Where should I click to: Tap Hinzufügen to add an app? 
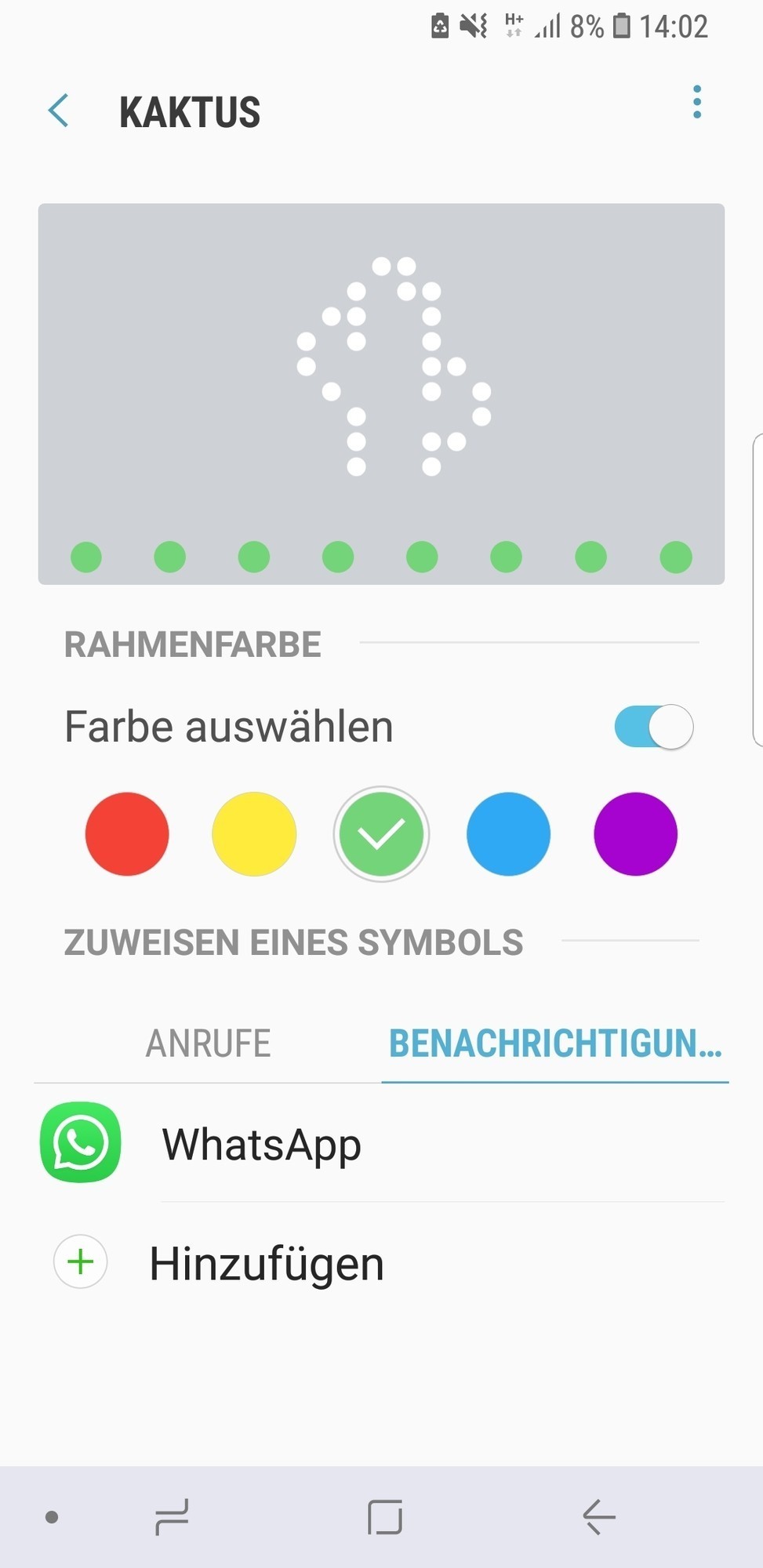coord(266,1263)
